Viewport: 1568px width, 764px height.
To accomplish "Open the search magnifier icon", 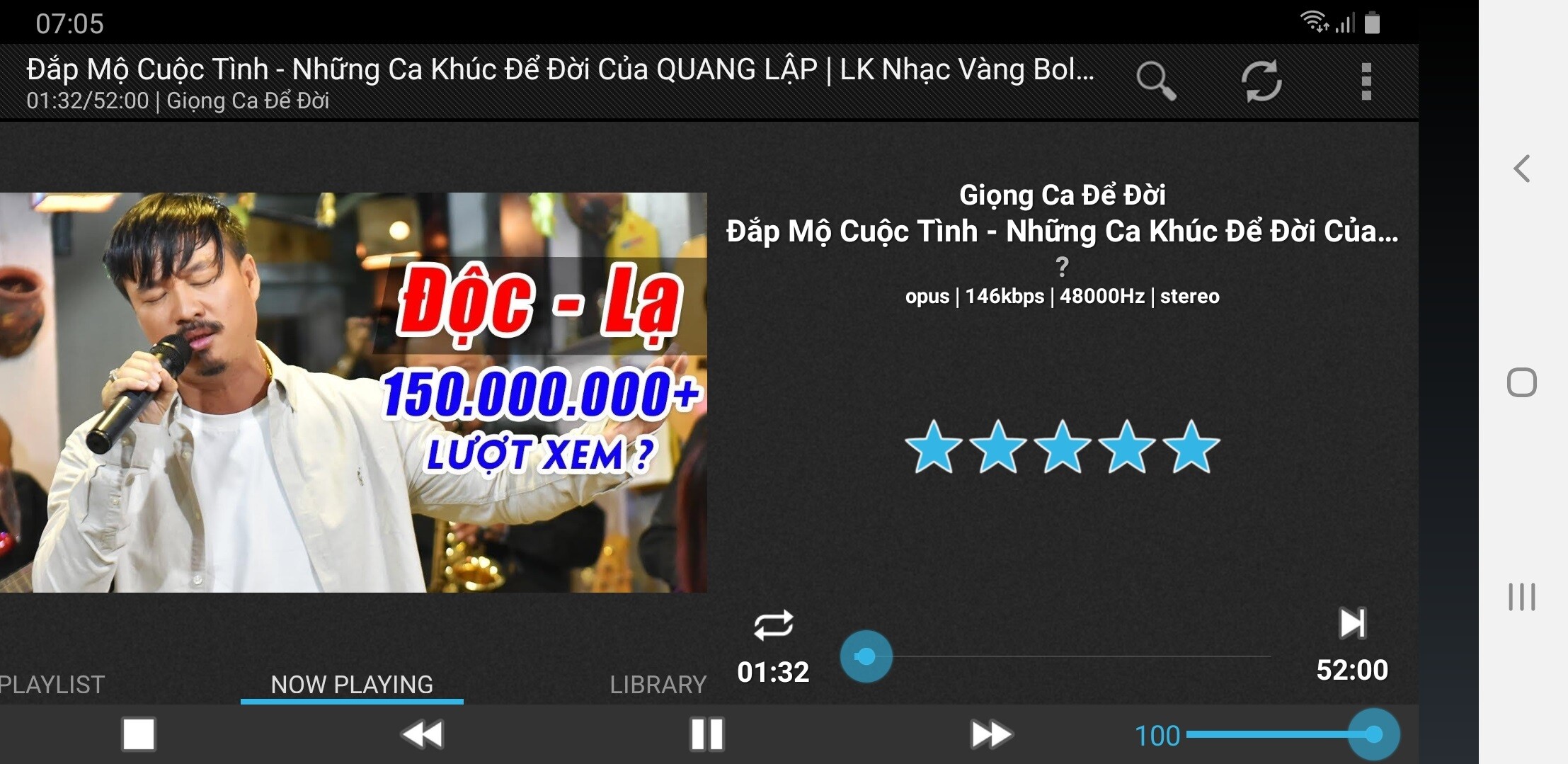I will pyautogui.click(x=1155, y=81).
